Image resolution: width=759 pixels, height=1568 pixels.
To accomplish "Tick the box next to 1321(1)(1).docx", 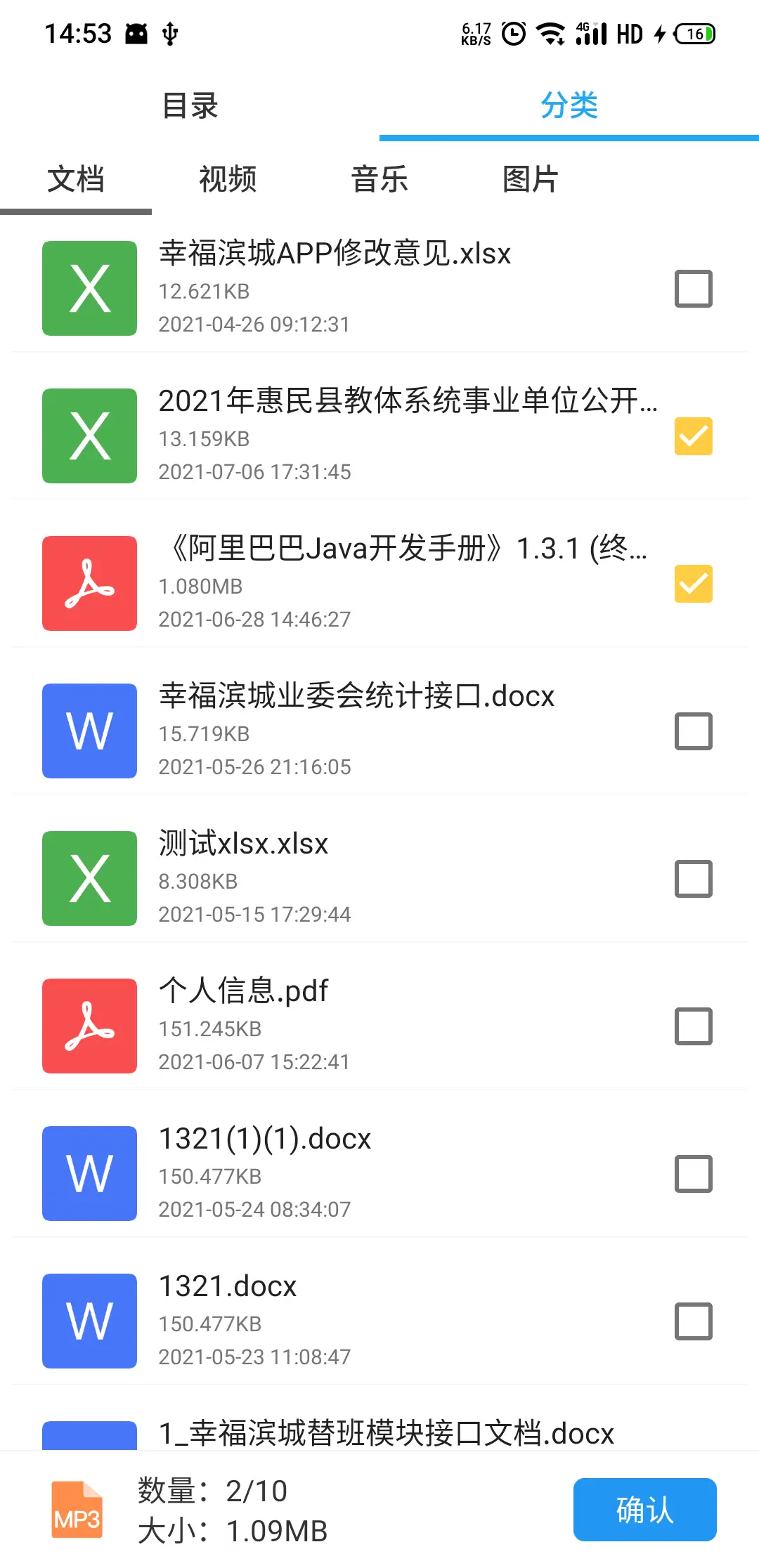I will click(694, 1174).
